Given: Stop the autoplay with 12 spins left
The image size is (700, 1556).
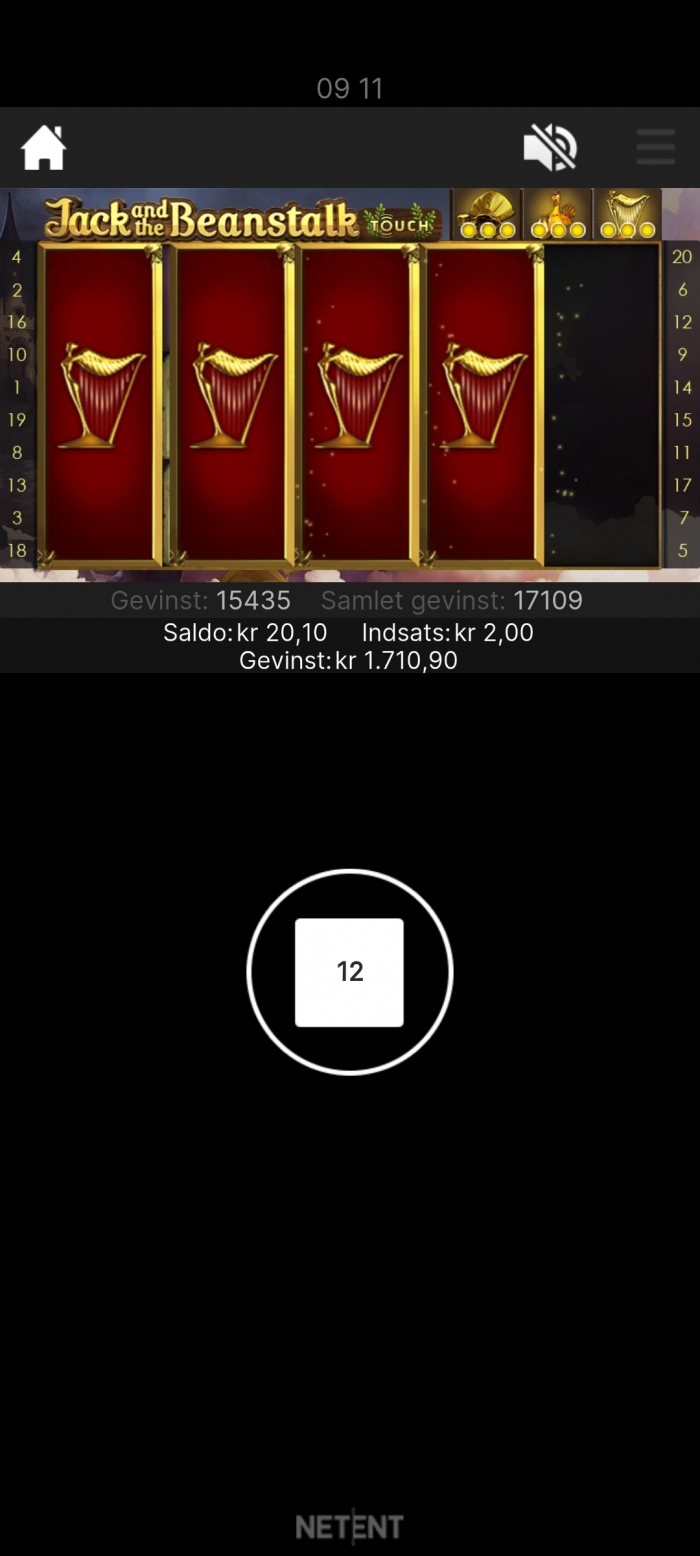Looking at the screenshot, I should click(349, 972).
